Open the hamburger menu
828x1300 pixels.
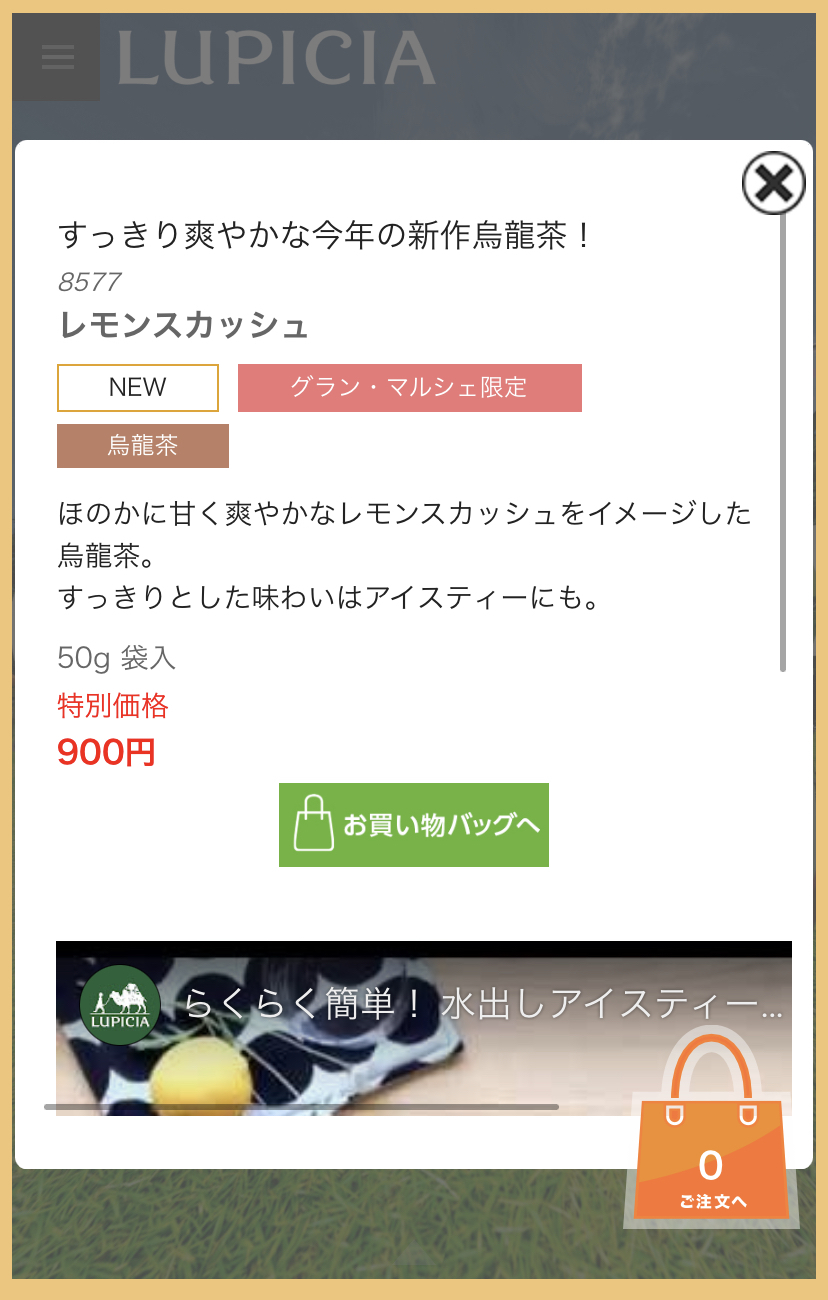coord(57,57)
